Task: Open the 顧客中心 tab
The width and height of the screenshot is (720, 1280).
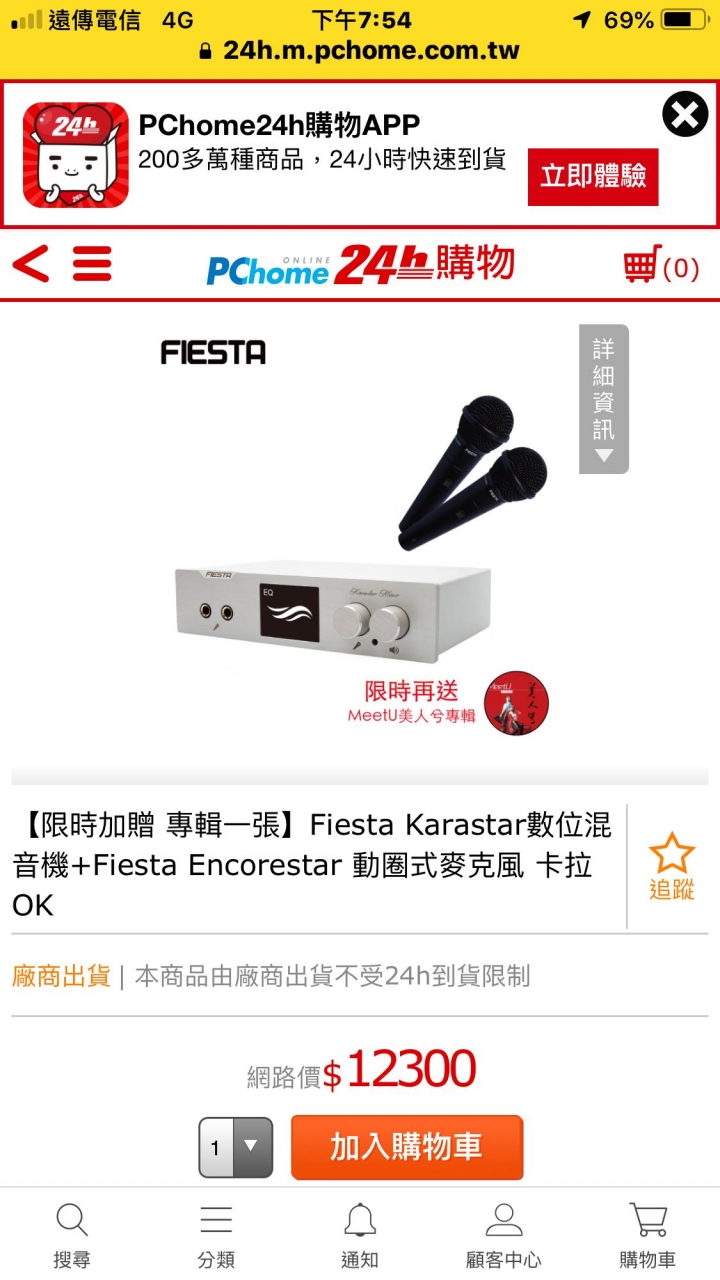Action: (504, 1235)
